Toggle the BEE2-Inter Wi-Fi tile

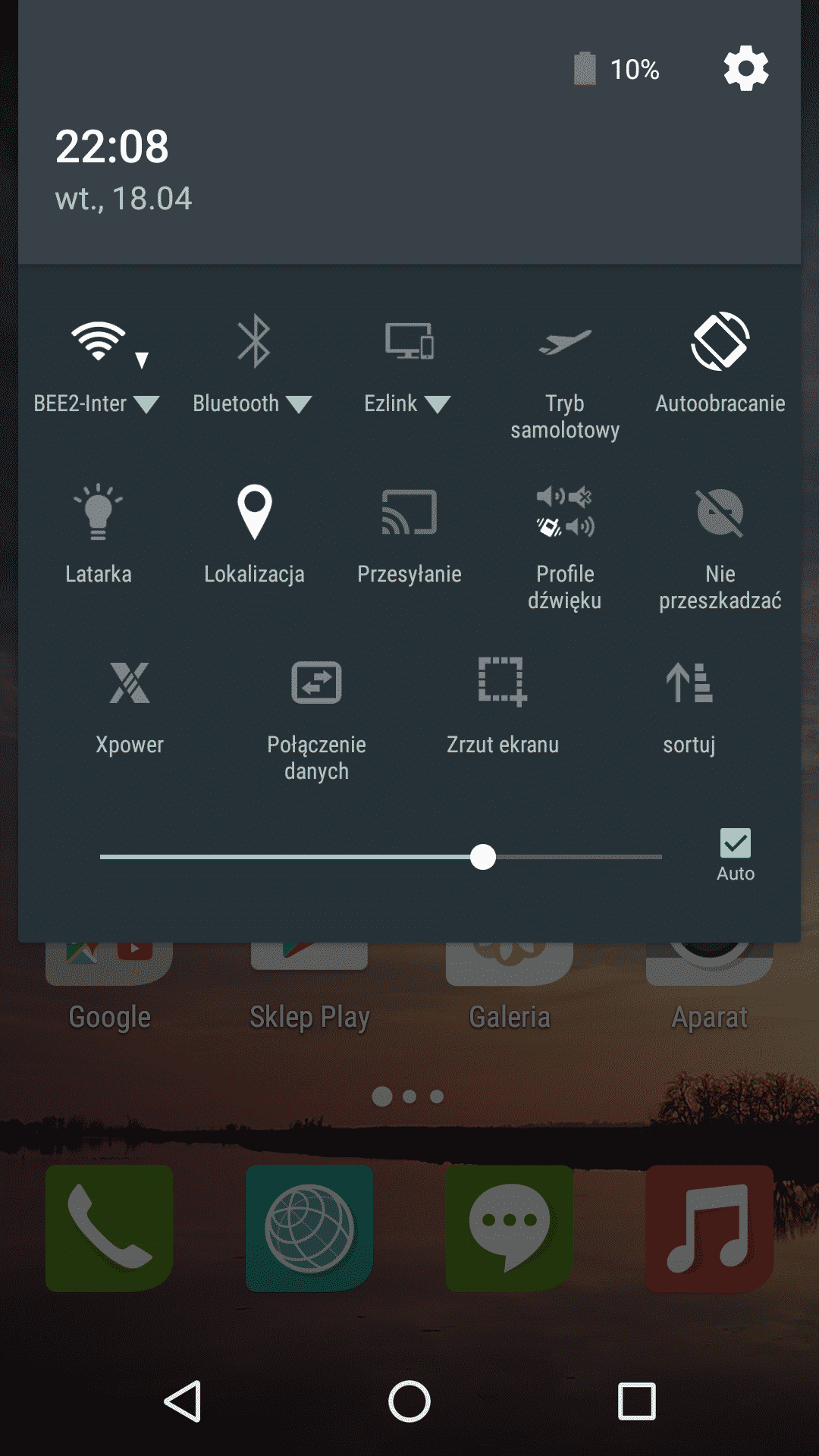coord(99,343)
